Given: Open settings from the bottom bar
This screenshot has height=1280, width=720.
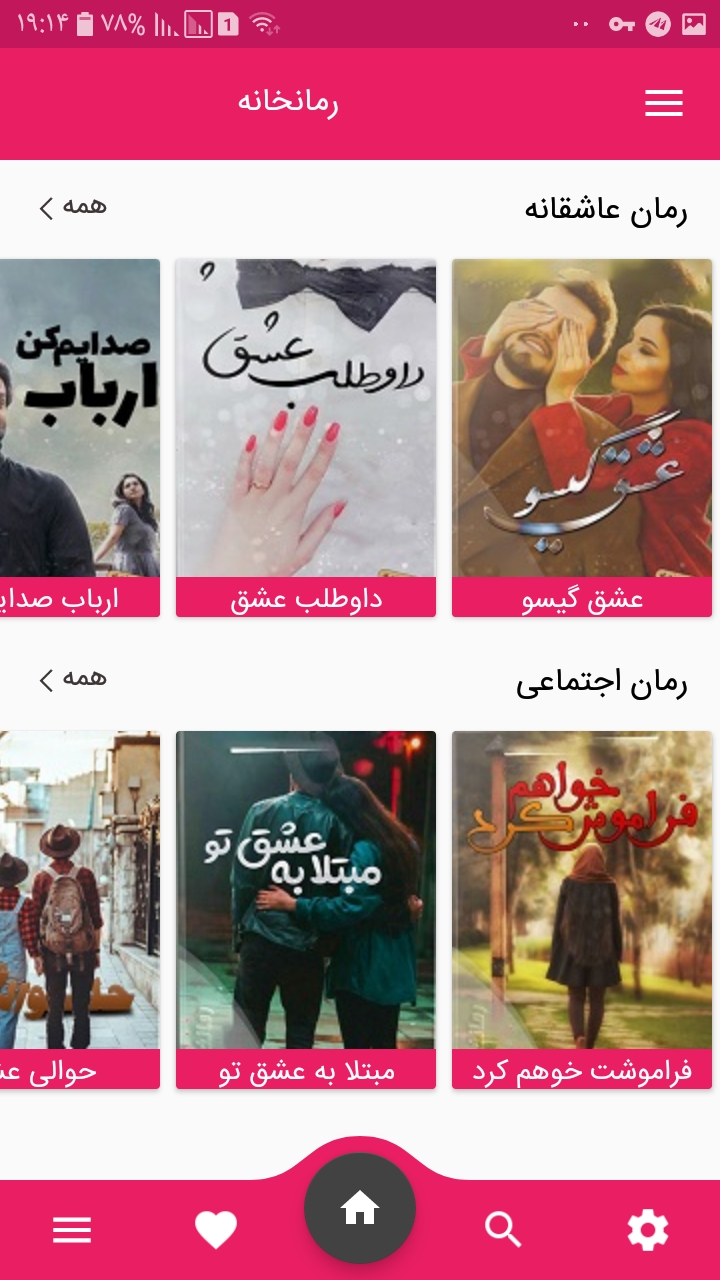Looking at the screenshot, I should coord(647,1230).
